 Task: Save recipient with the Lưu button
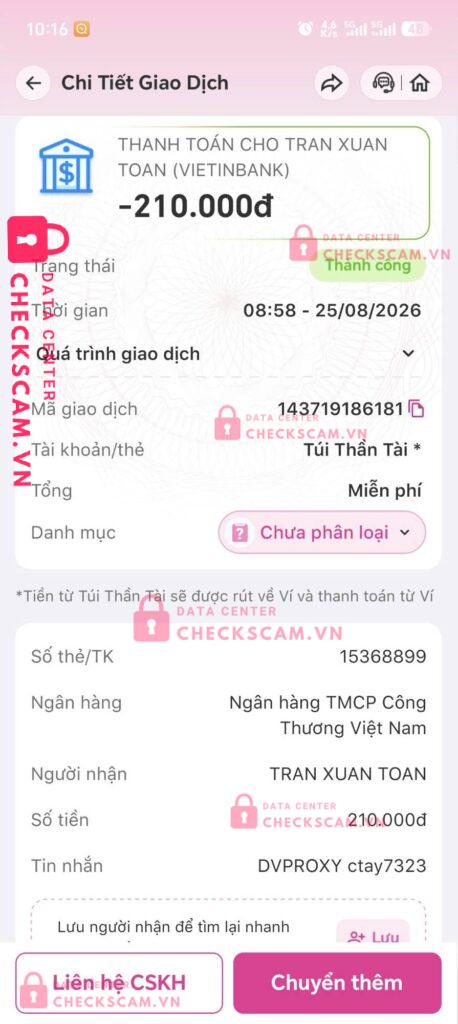tap(373, 934)
